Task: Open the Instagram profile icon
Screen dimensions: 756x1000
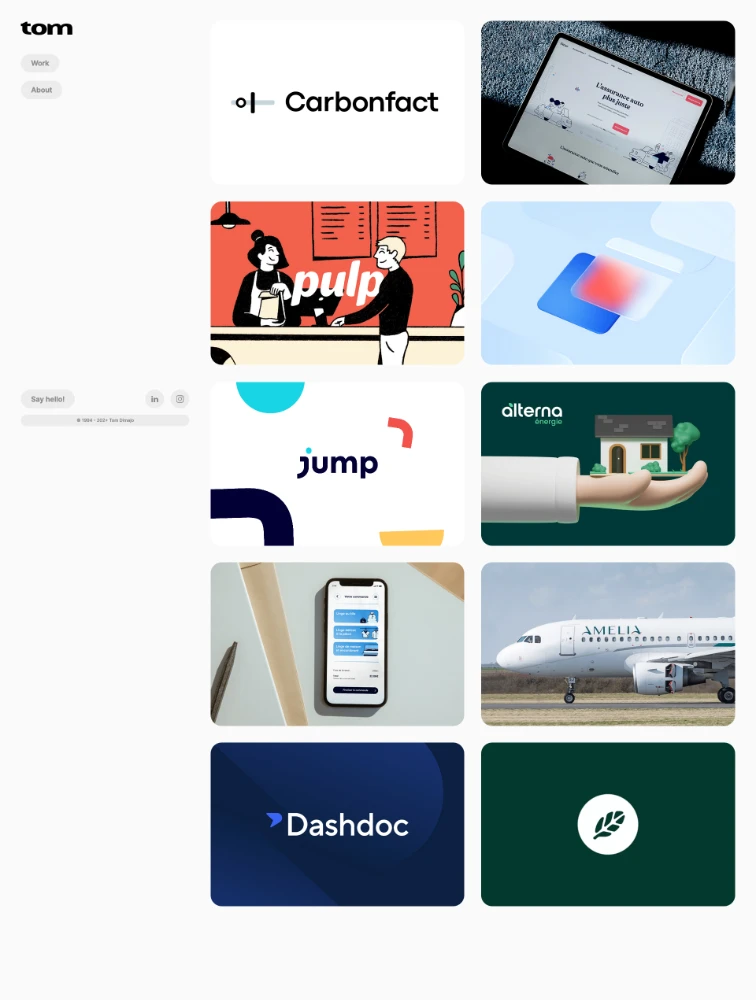Action: click(x=180, y=399)
